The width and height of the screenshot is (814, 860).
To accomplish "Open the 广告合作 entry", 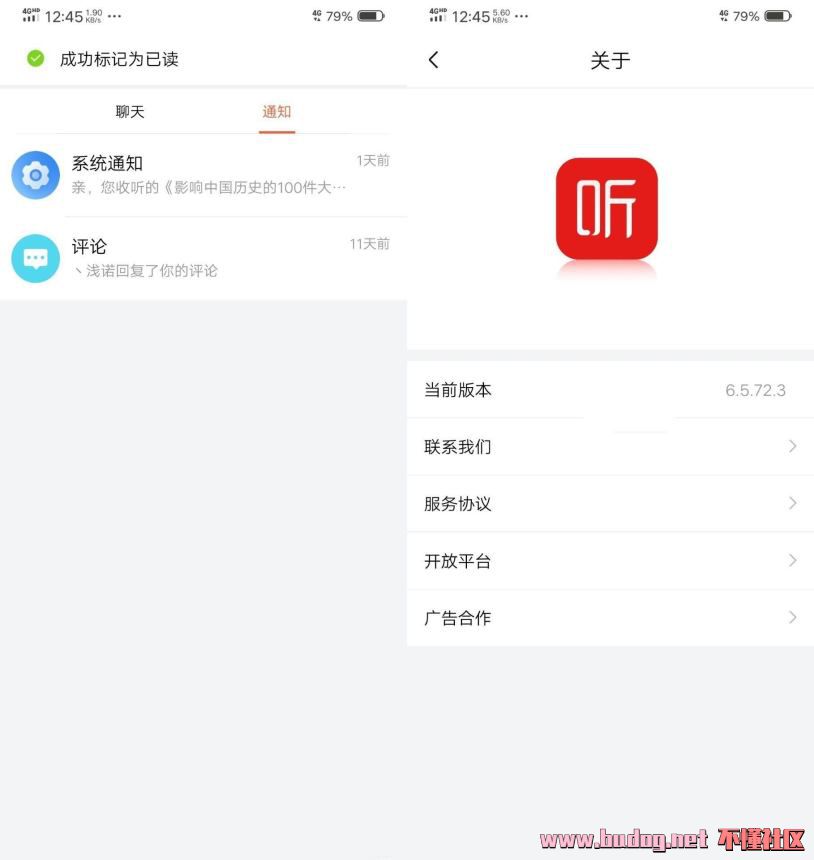I will tap(610, 618).
